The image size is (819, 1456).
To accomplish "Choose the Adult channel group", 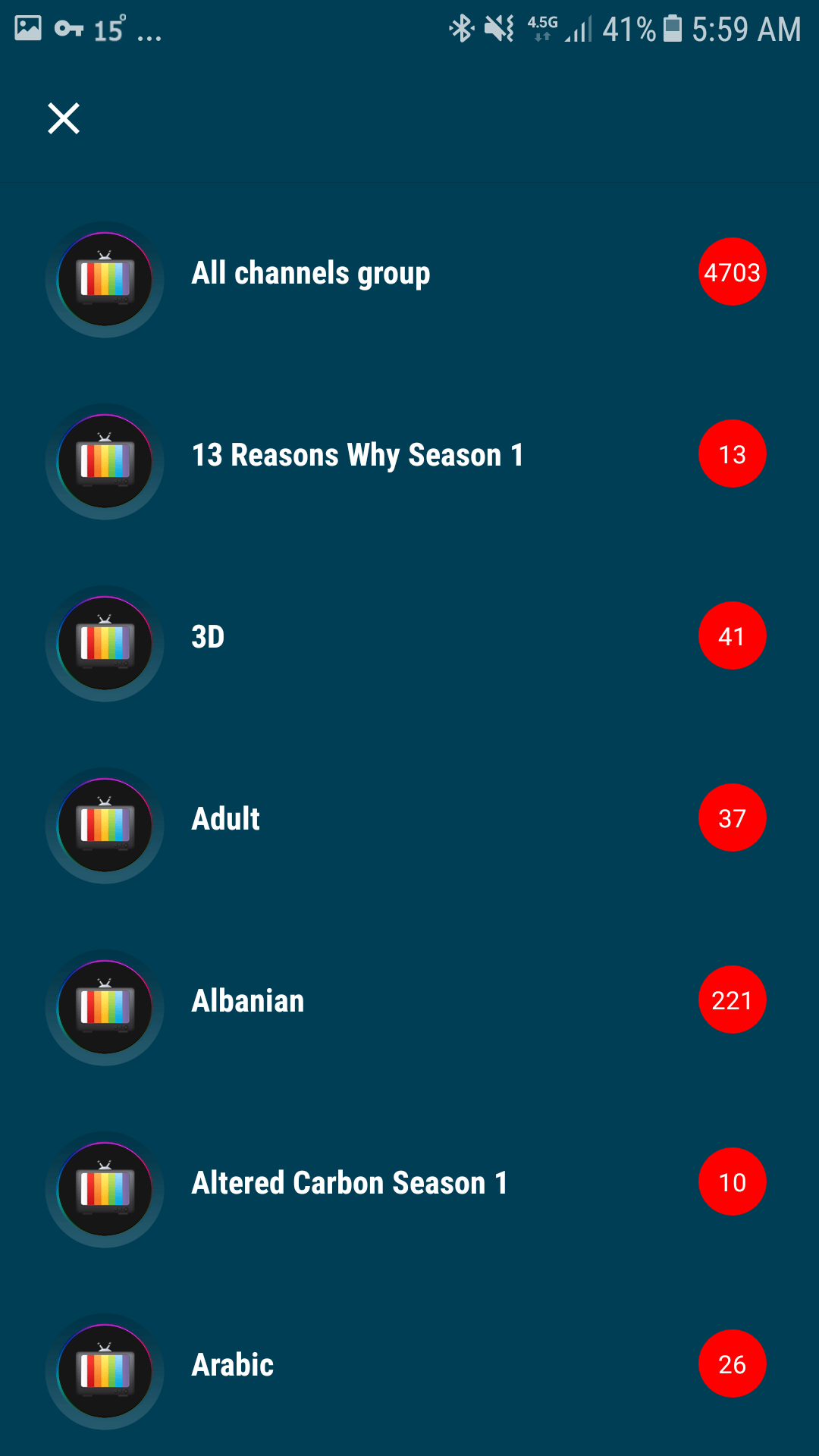I will click(x=226, y=819).
